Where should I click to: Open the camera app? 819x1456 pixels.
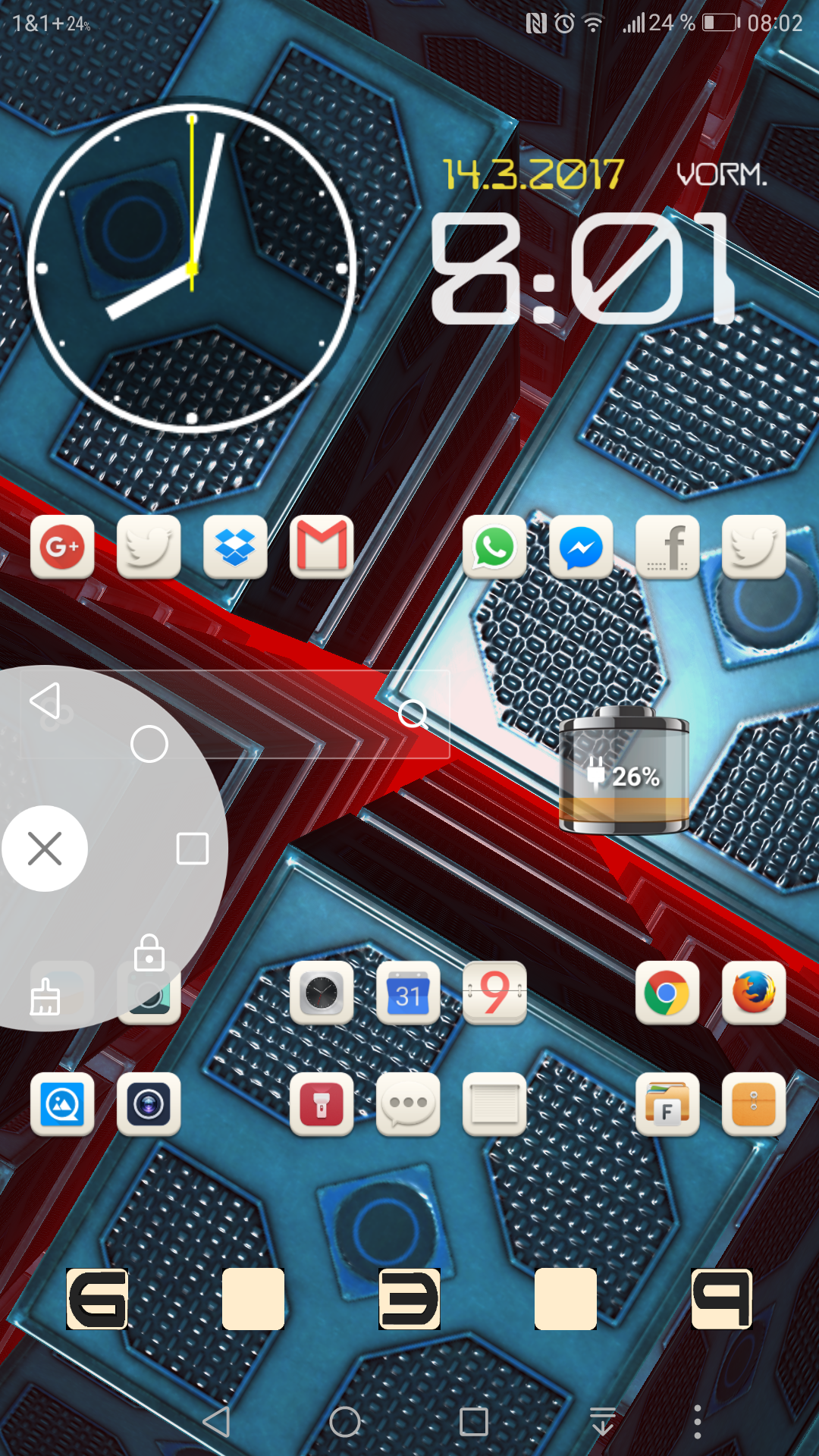(x=149, y=1104)
